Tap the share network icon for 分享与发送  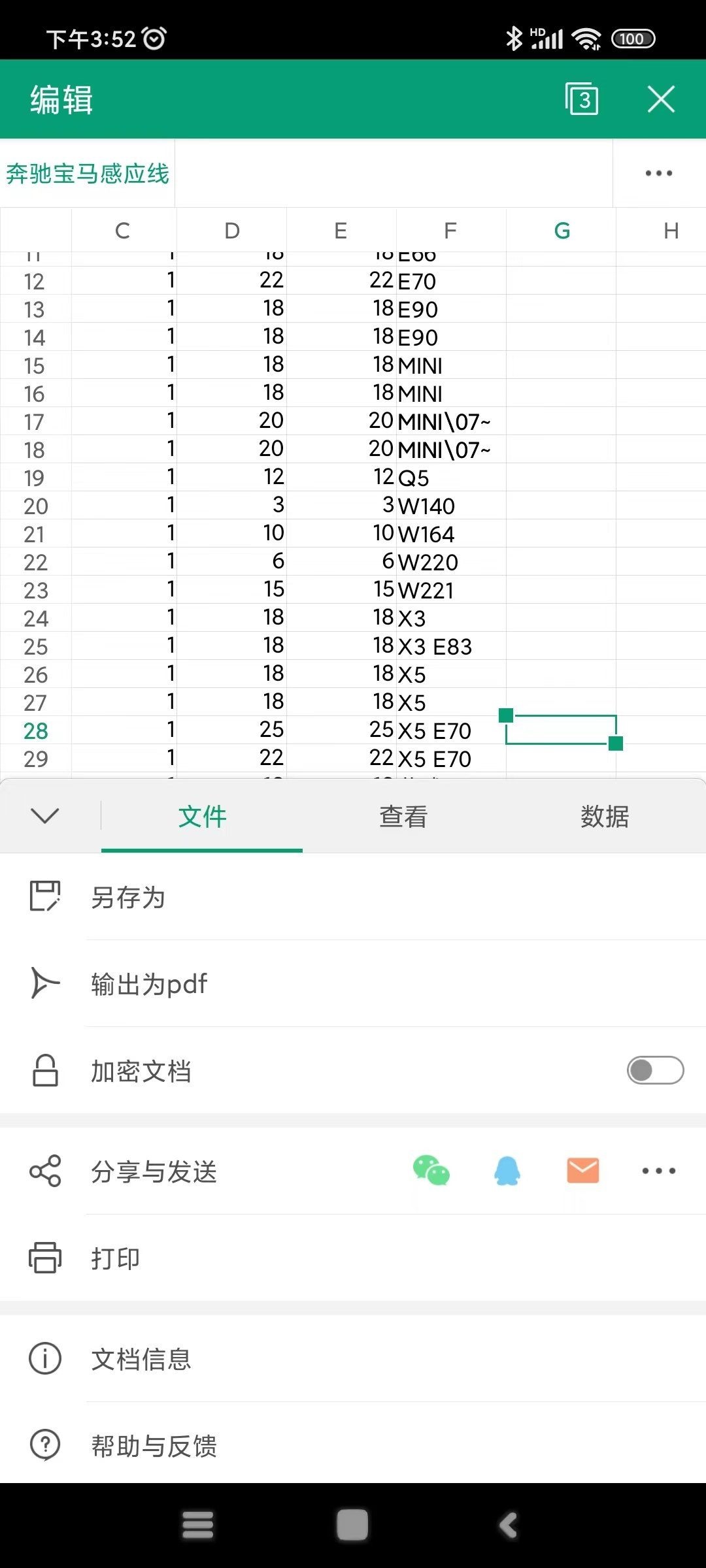click(x=44, y=1171)
